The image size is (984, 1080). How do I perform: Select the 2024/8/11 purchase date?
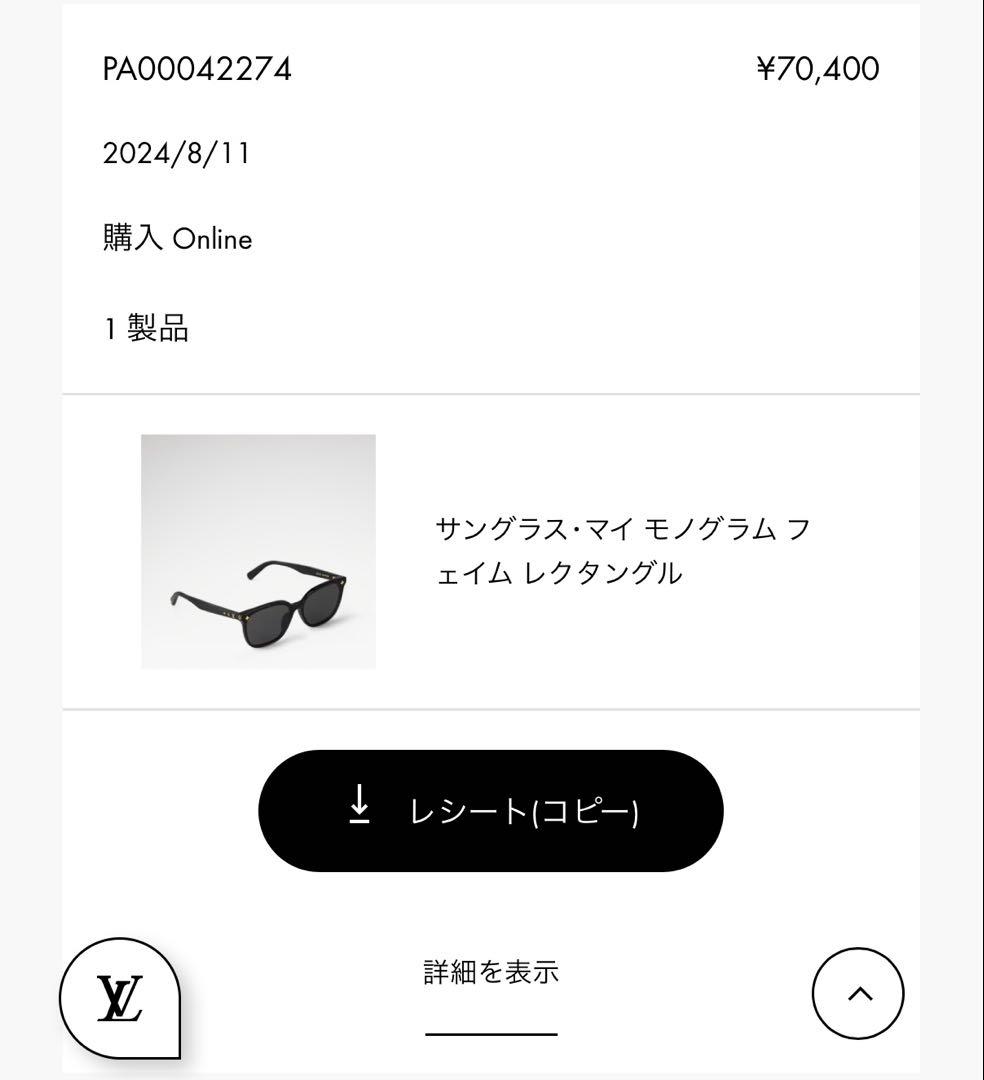[x=176, y=153]
